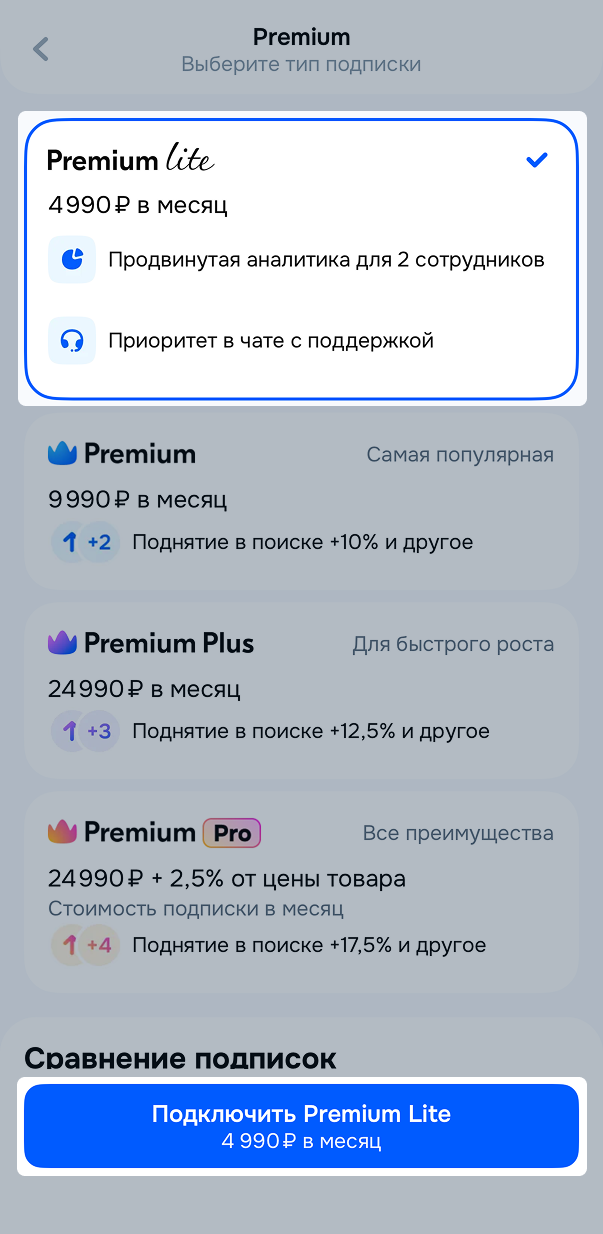The width and height of the screenshot is (603, 1234).
Task: Select the Premium Lite plan card
Action: click(x=301, y=259)
